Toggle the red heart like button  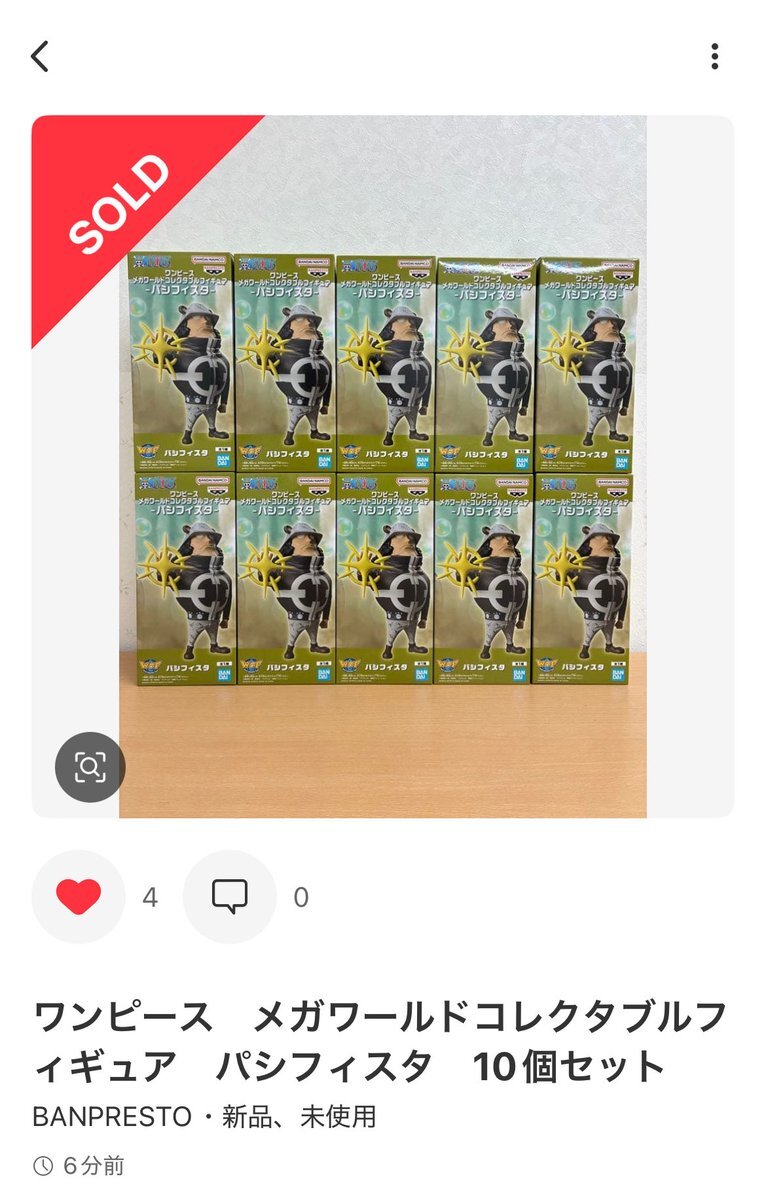(x=78, y=897)
